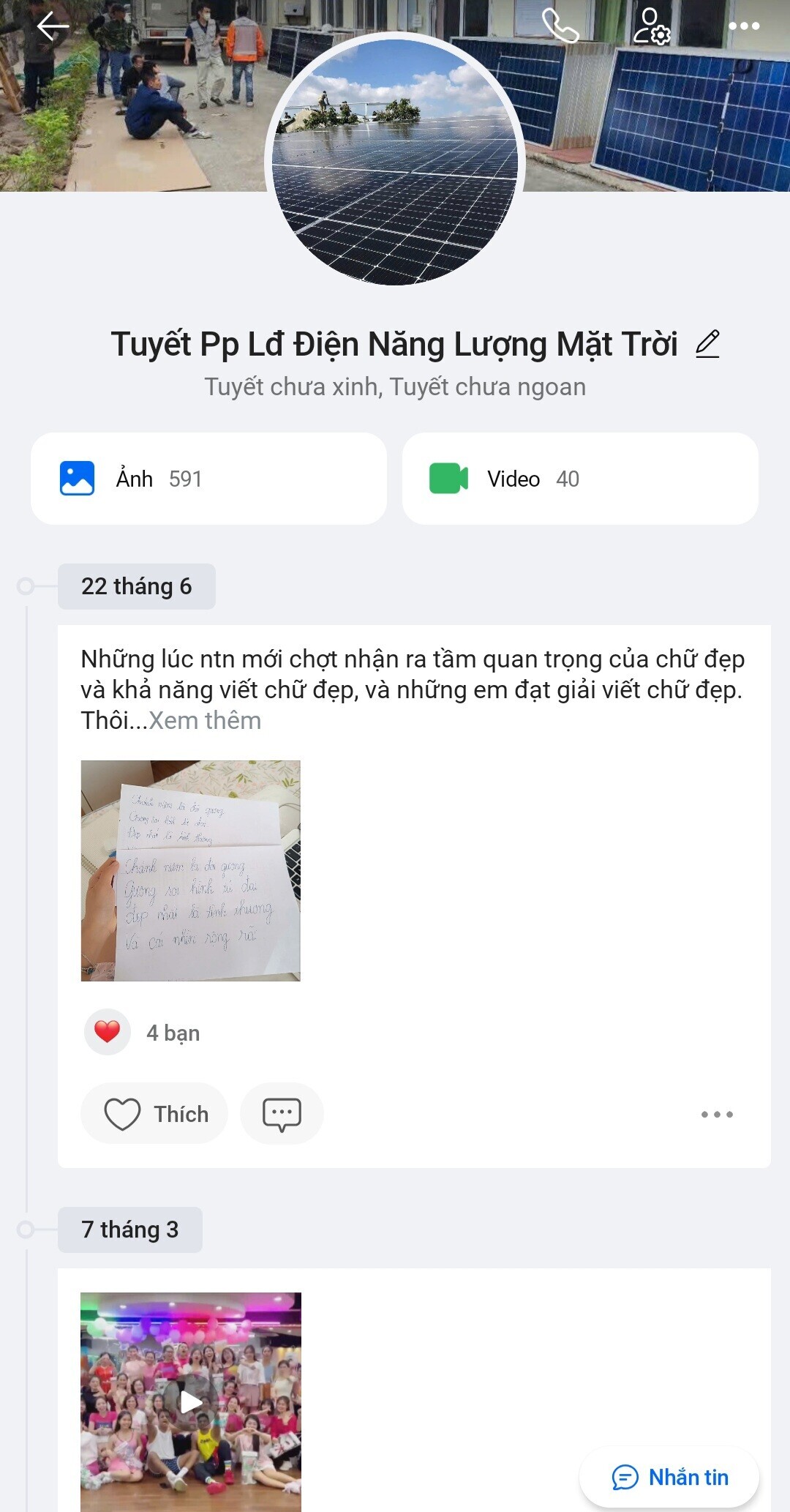Edit the contact's alias name with pencil icon
The height and width of the screenshot is (1512, 790).
[707, 344]
